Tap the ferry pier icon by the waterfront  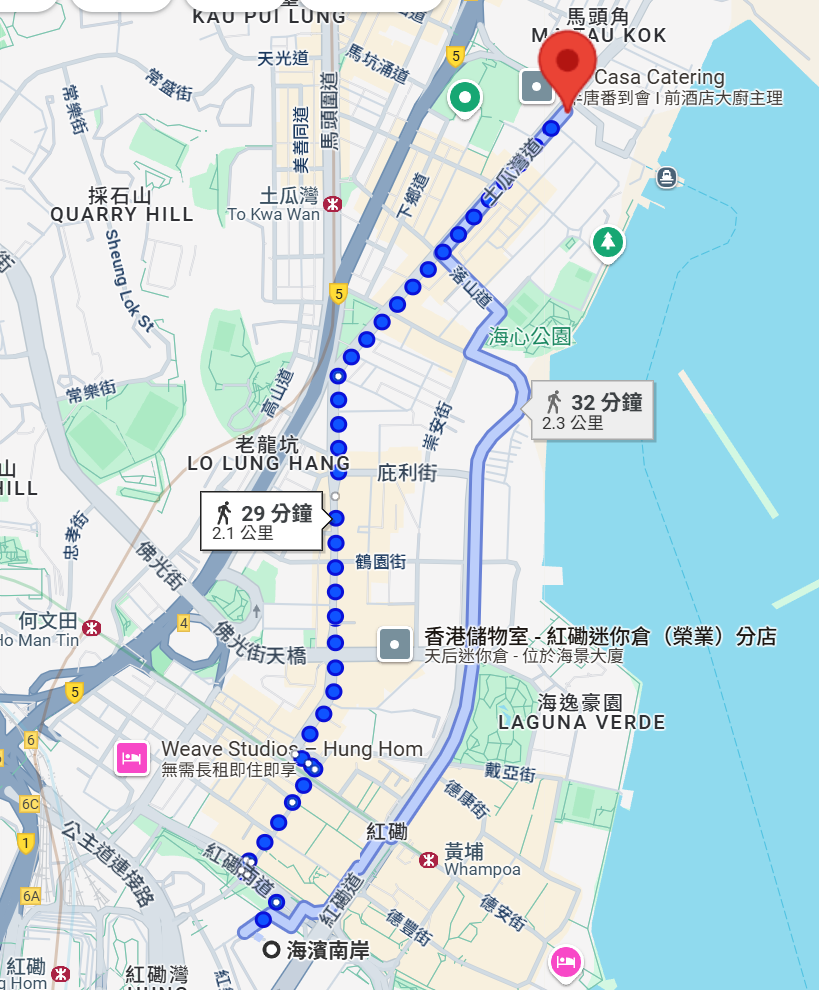tap(667, 178)
